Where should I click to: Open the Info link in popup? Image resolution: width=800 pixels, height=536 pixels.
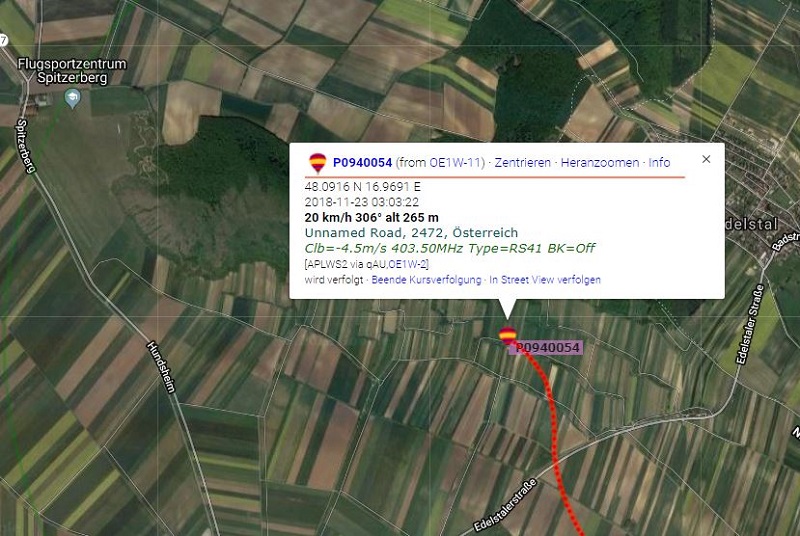tap(659, 162)
